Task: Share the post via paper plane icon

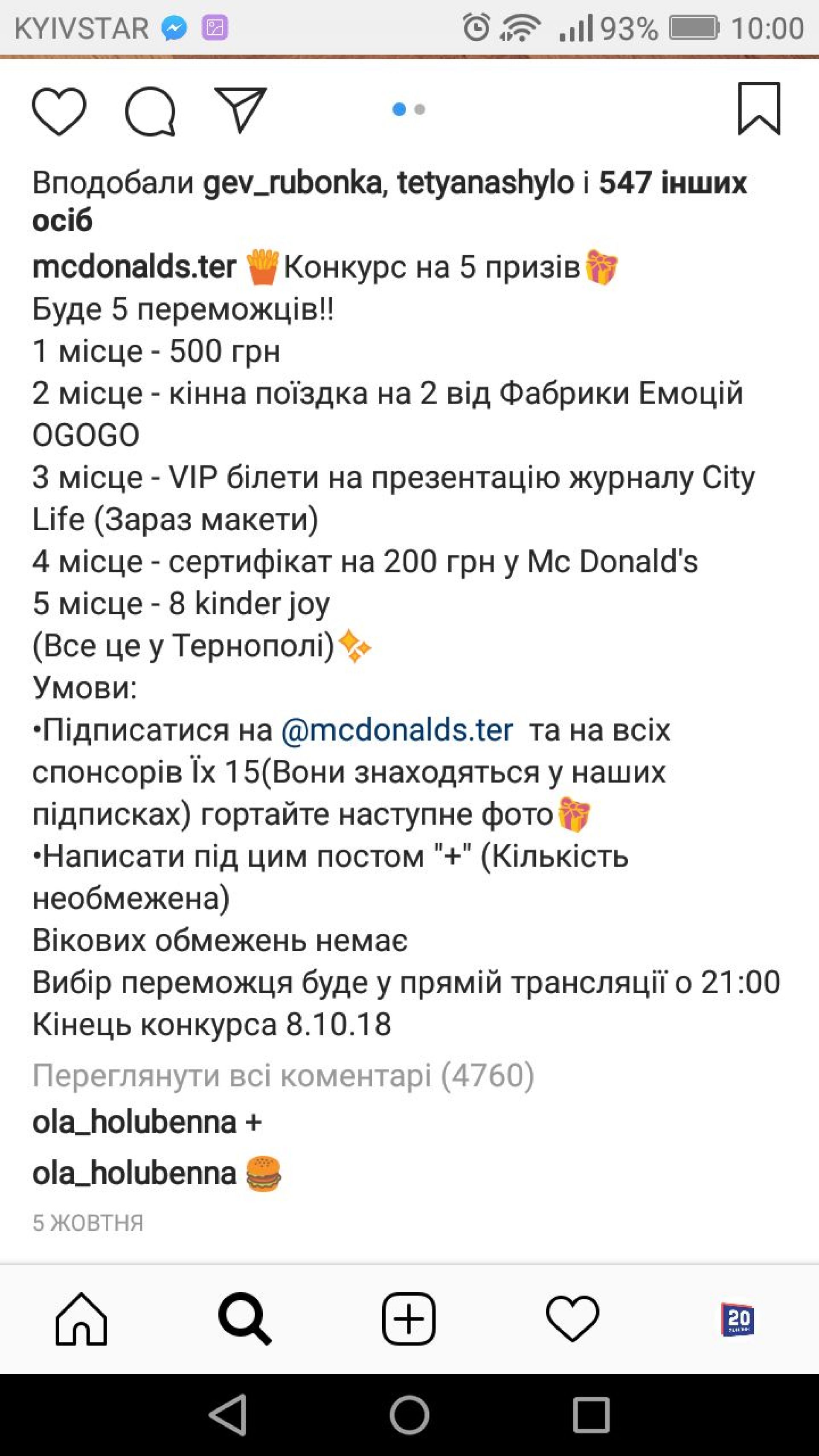Action: point(240,110)
